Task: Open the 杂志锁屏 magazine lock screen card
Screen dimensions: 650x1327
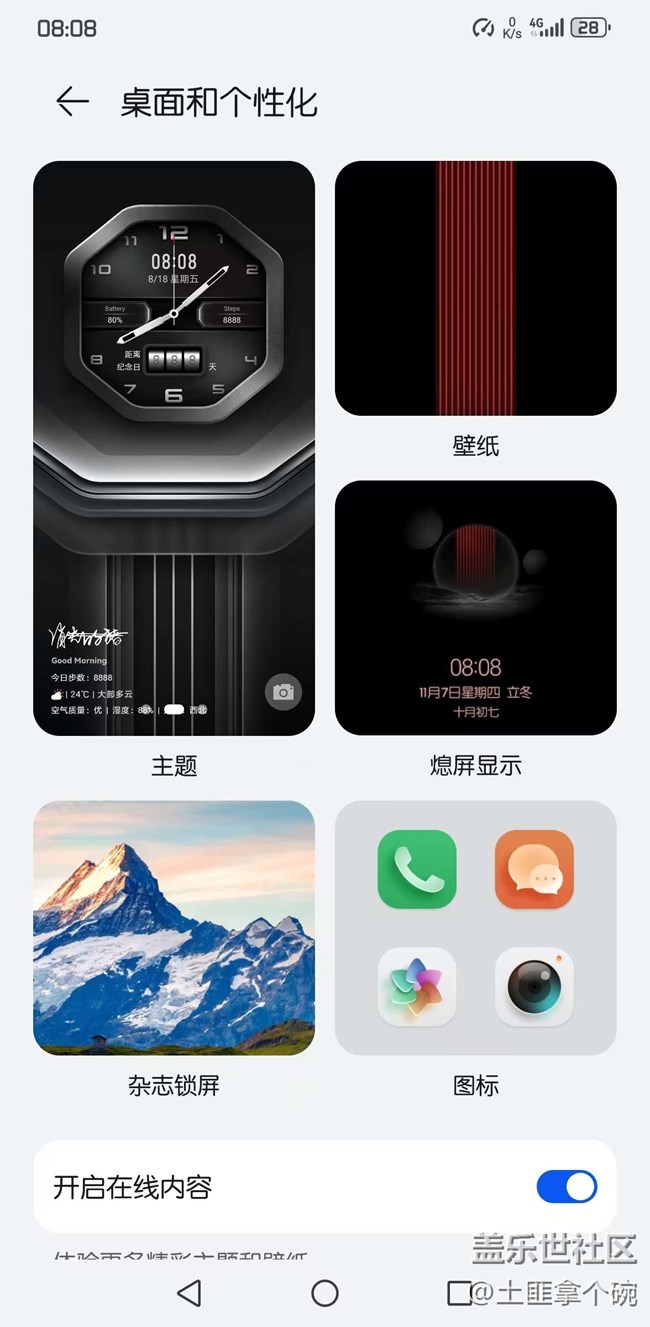Action: [x=174, y=927]
